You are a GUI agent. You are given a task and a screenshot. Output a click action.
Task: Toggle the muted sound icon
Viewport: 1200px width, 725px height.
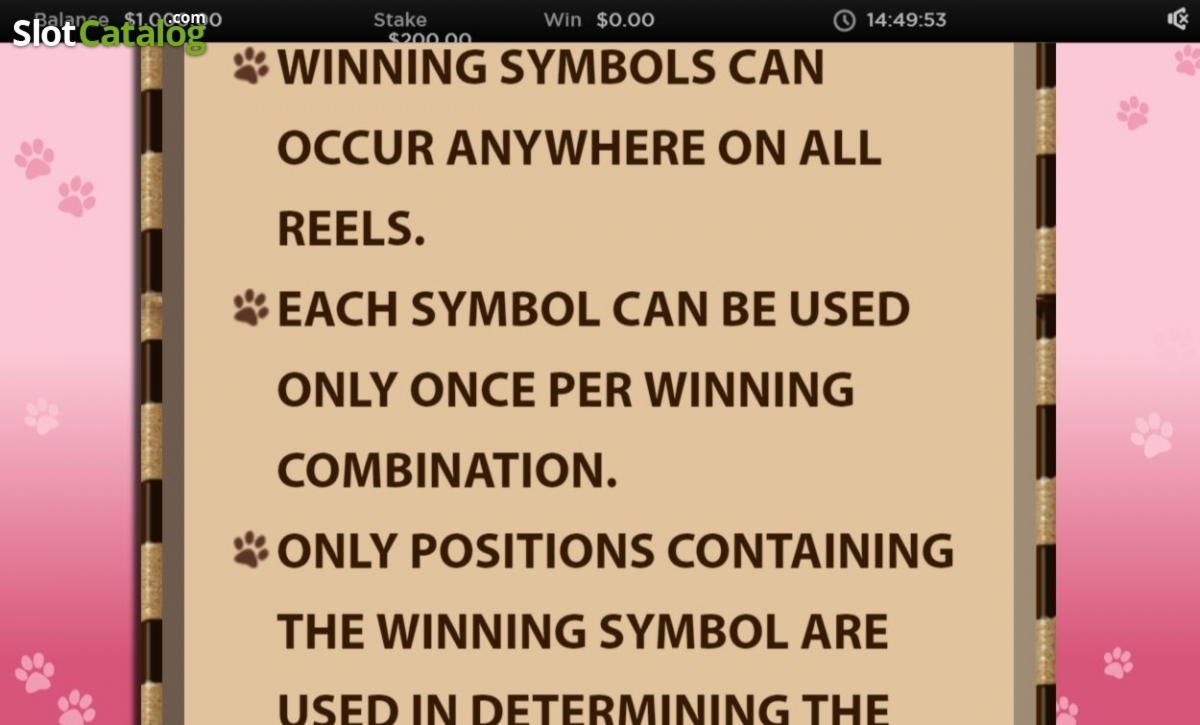pos(1178,19)
